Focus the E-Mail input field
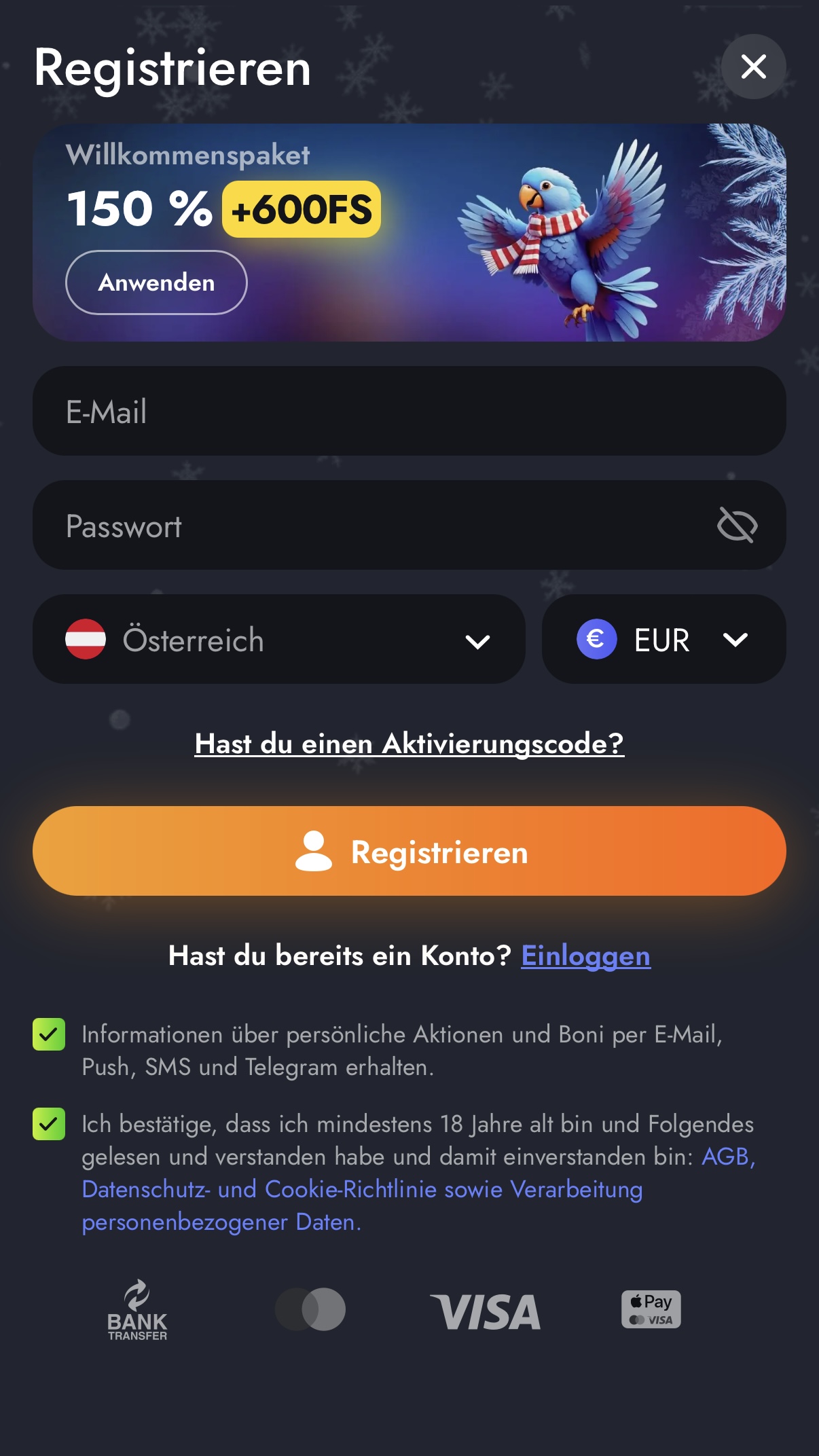 point(409,411)
